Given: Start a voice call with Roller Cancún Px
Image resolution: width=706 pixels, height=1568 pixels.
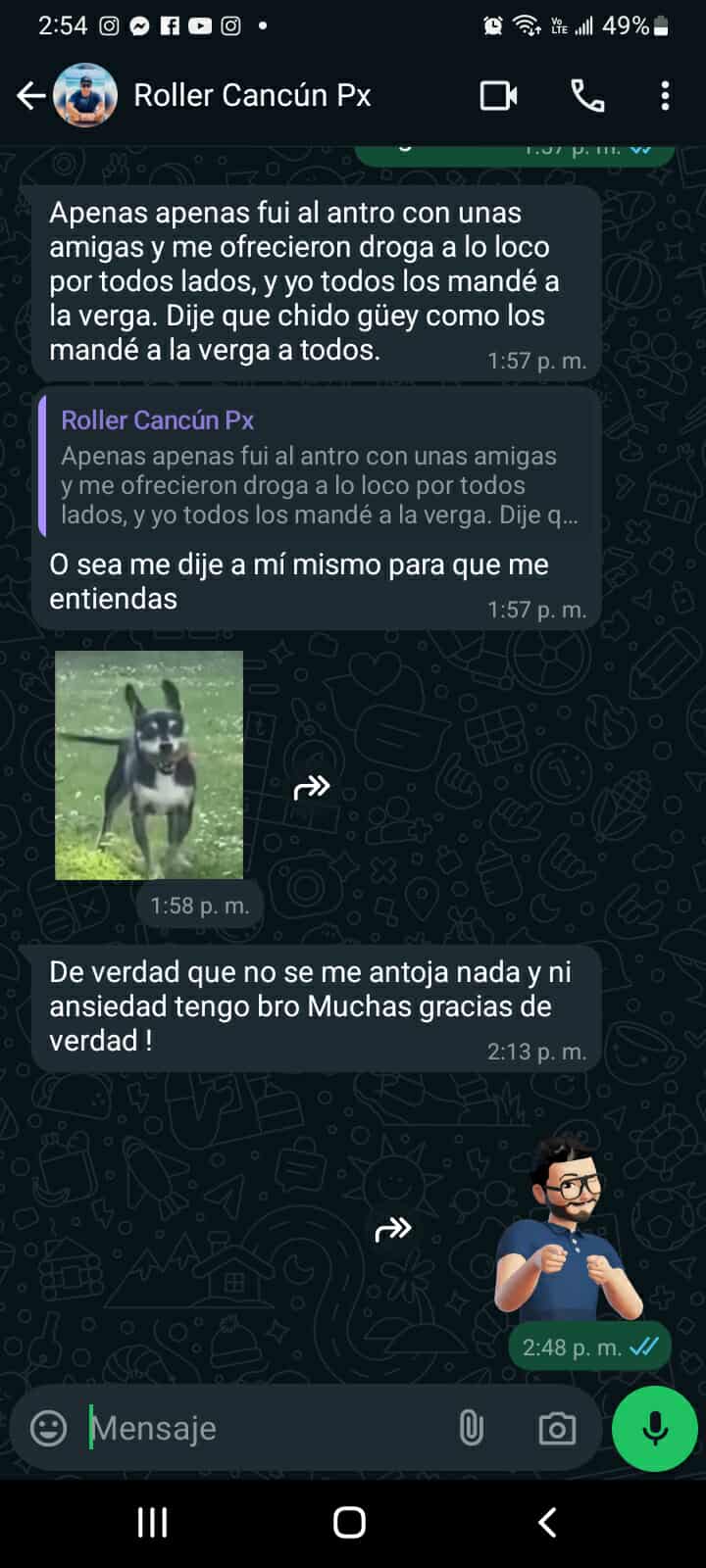Looking at the screenshot, I should coord(587,96).
